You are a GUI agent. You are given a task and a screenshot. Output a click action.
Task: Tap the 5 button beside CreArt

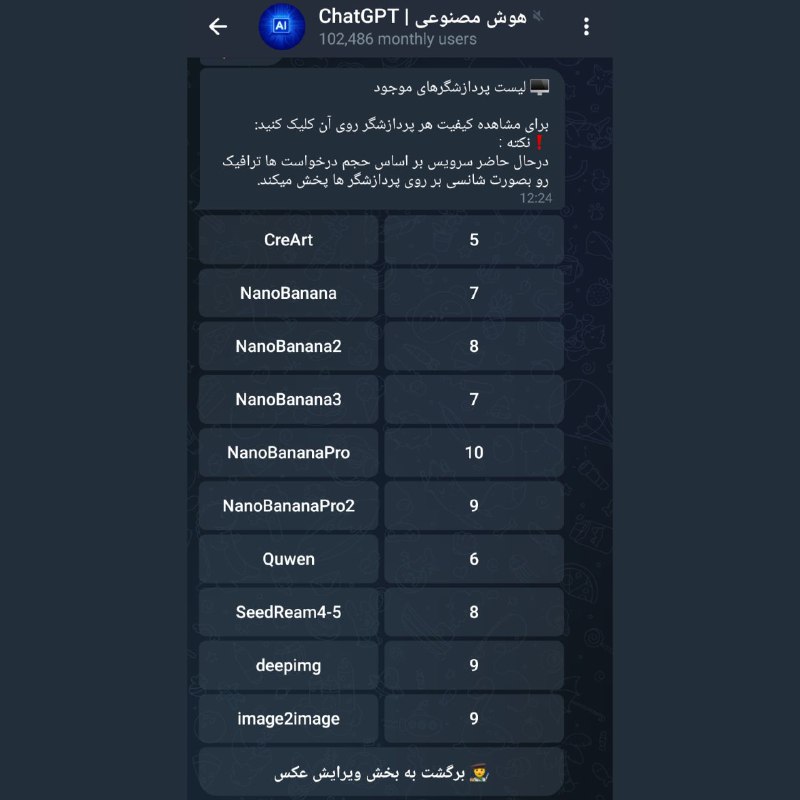coord(474,240)
